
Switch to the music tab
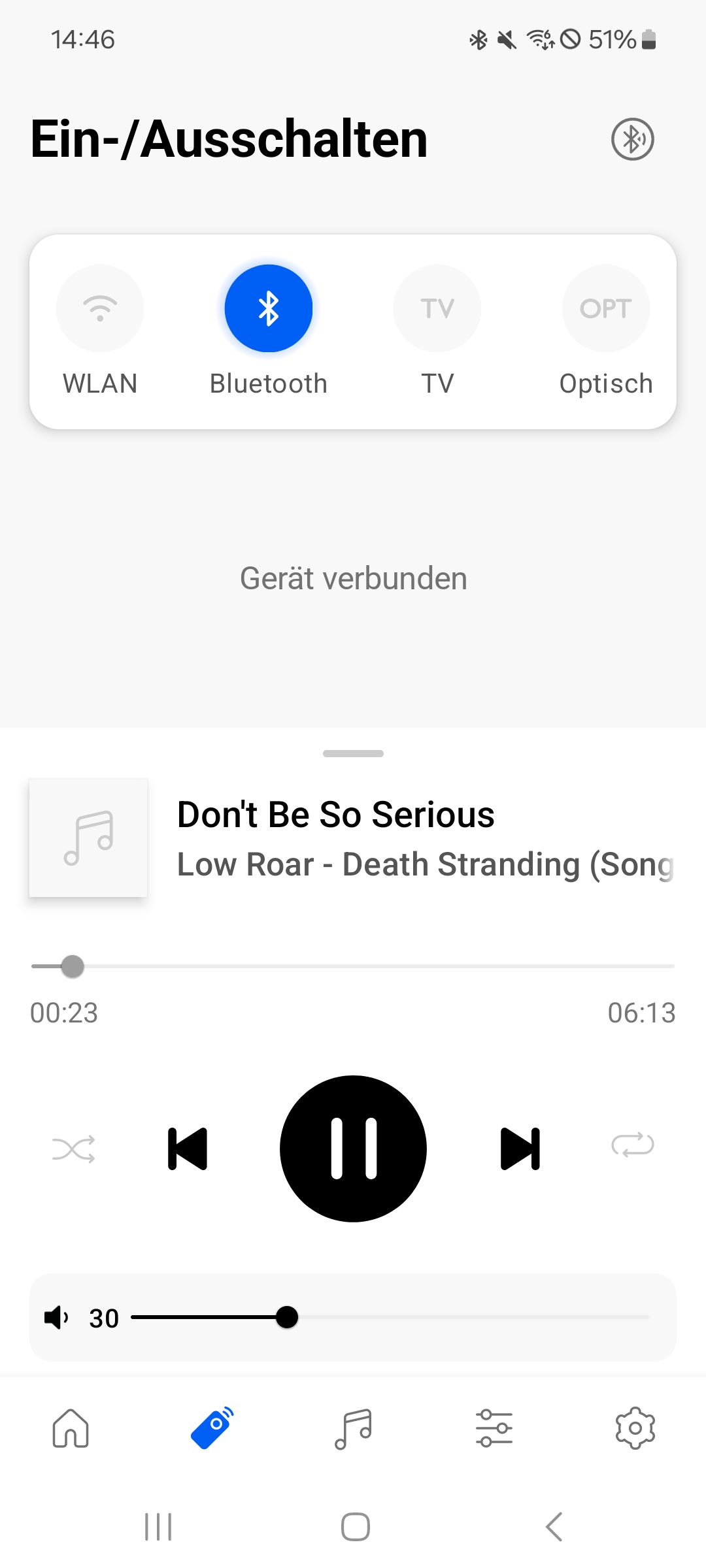[x=353, y=1428]
